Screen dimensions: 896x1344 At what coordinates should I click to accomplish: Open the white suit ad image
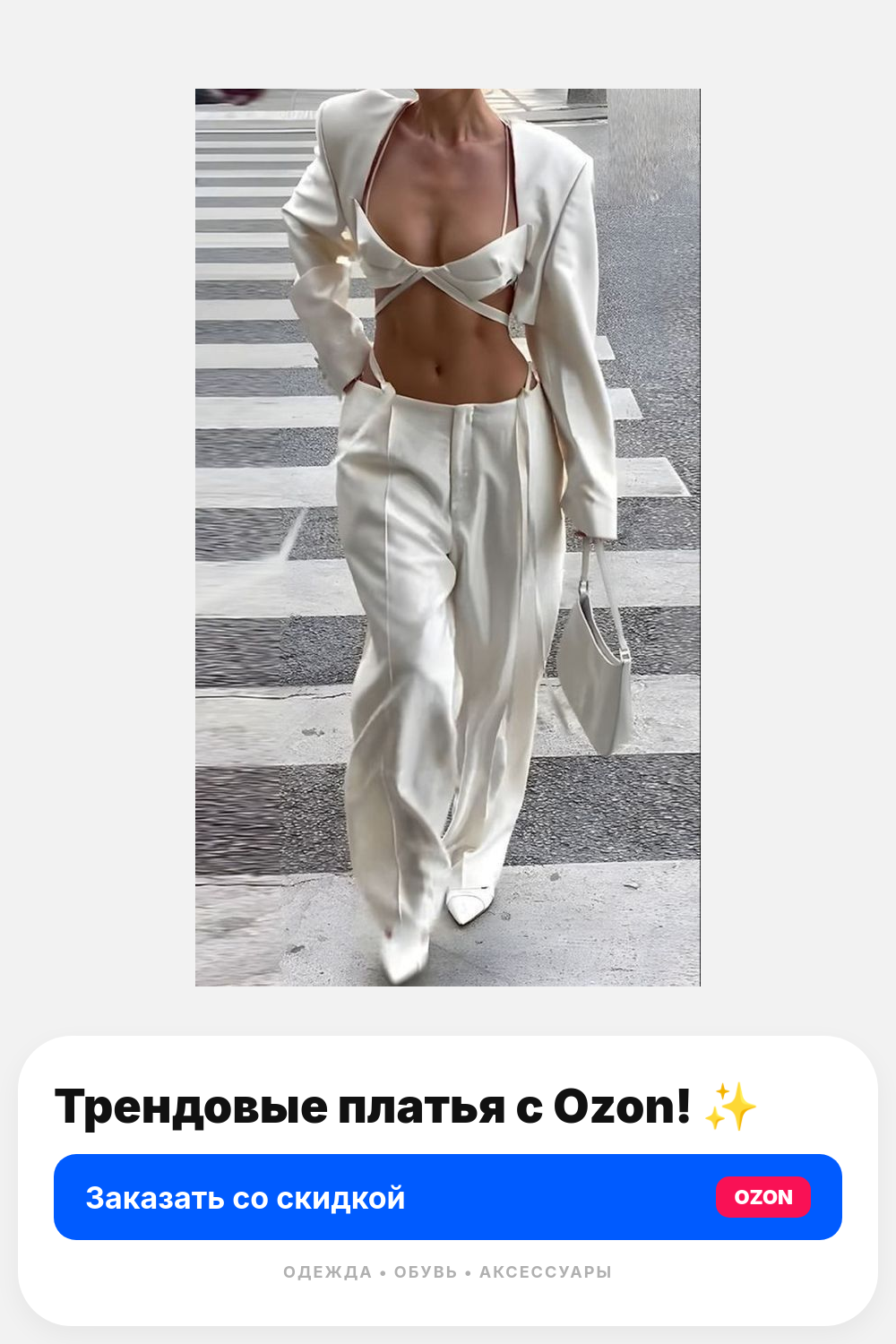tap(447, 538)
